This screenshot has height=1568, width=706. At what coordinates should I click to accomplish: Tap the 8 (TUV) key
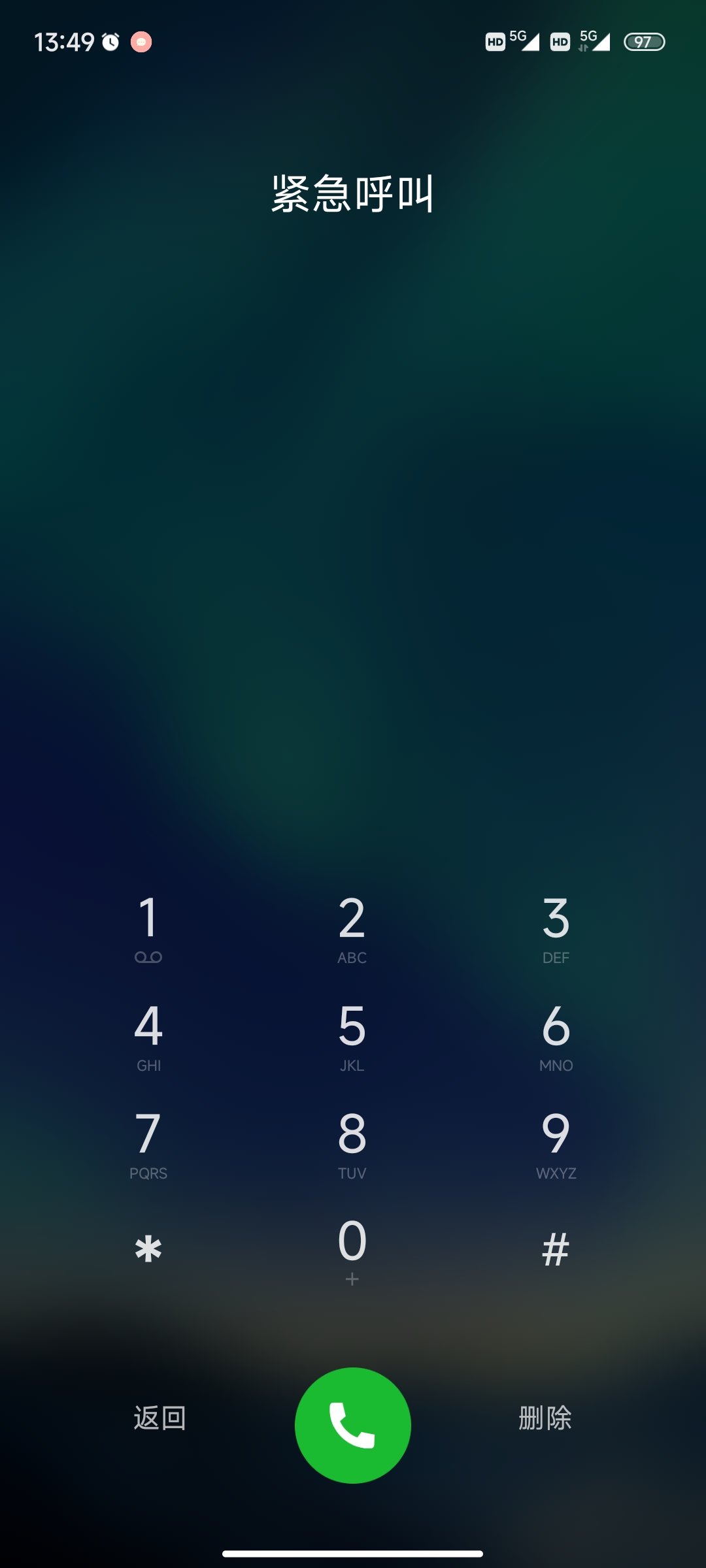352,1143
